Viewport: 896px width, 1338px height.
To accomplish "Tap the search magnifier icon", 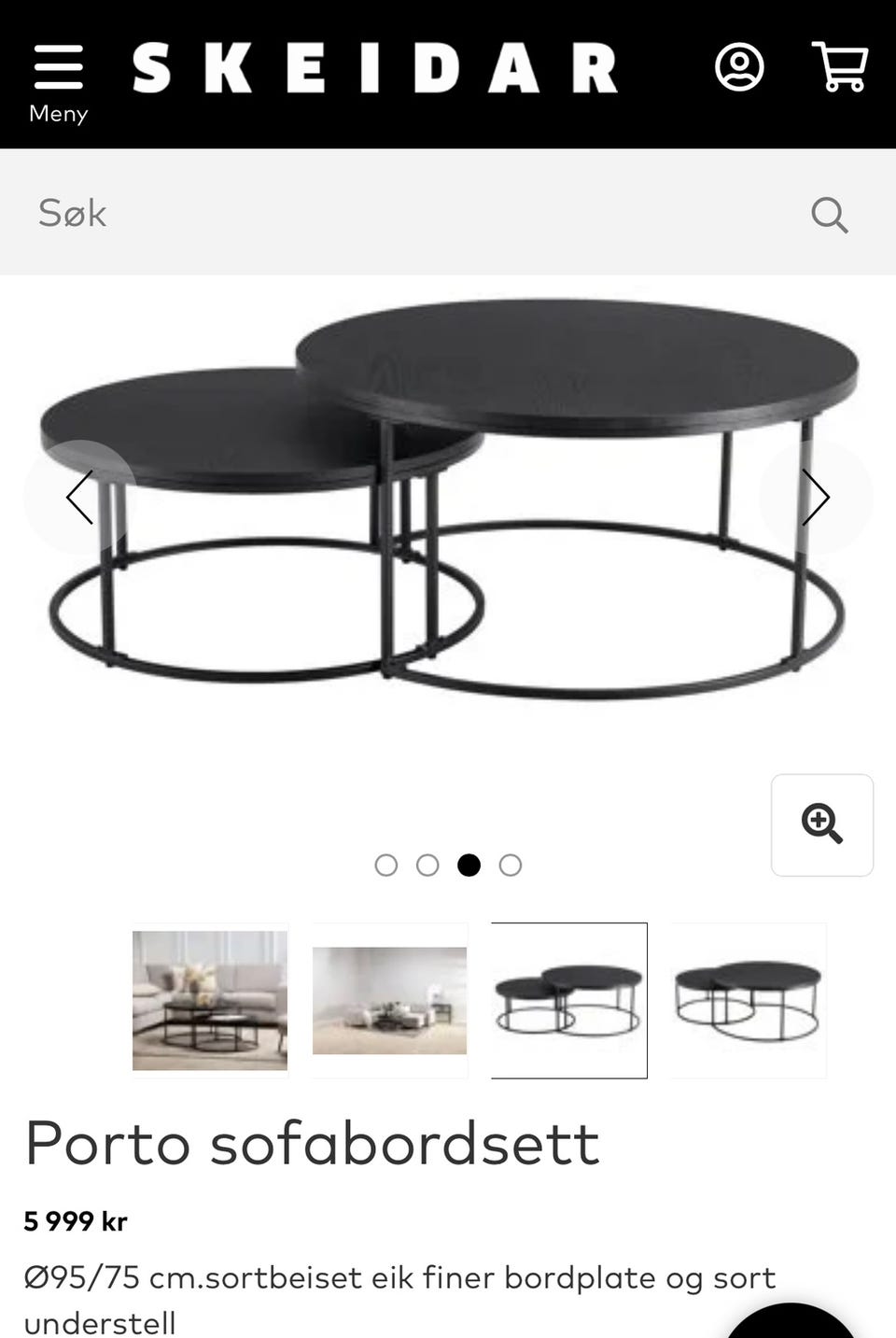I will [x=829, y=215].
